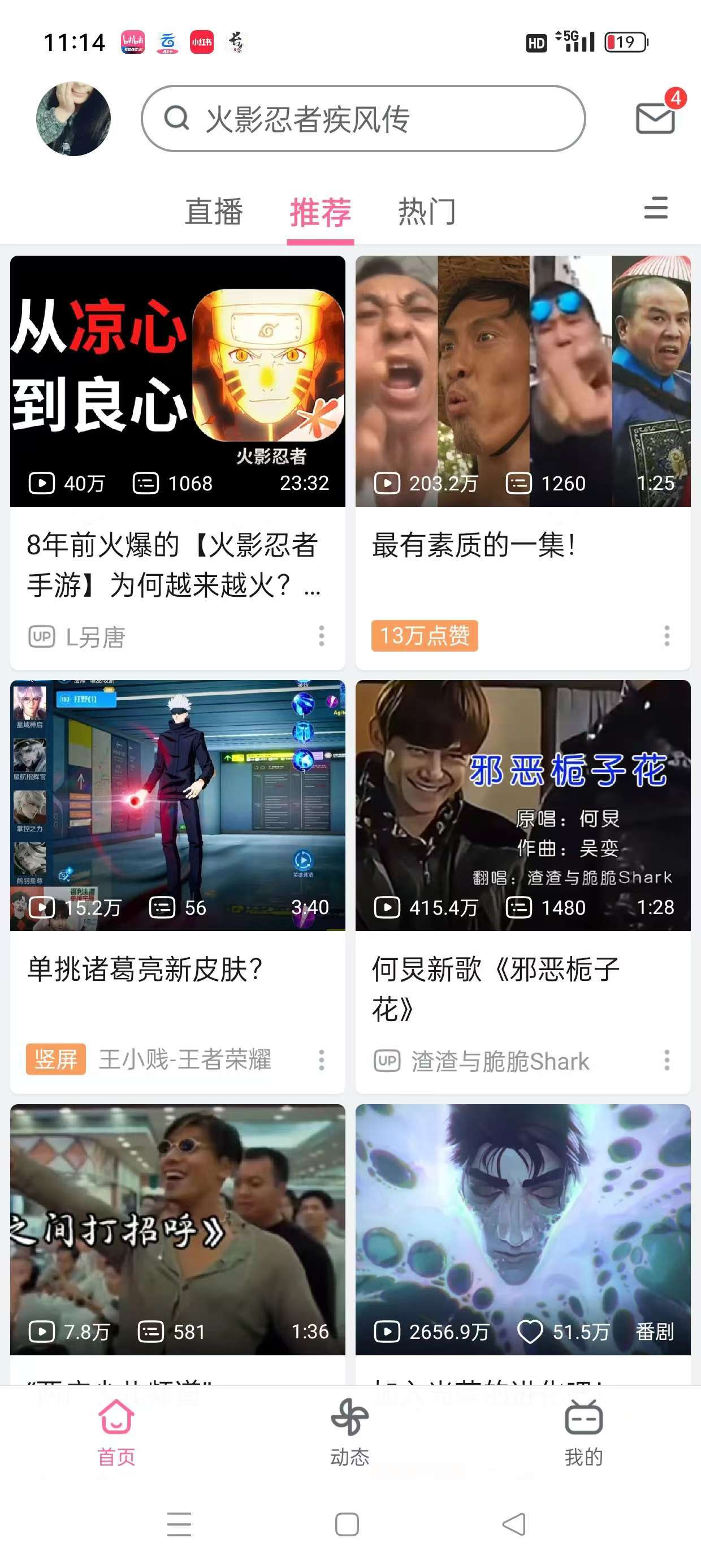Open the 番剧 card with 2656.9万 views

pos(523,1230)
